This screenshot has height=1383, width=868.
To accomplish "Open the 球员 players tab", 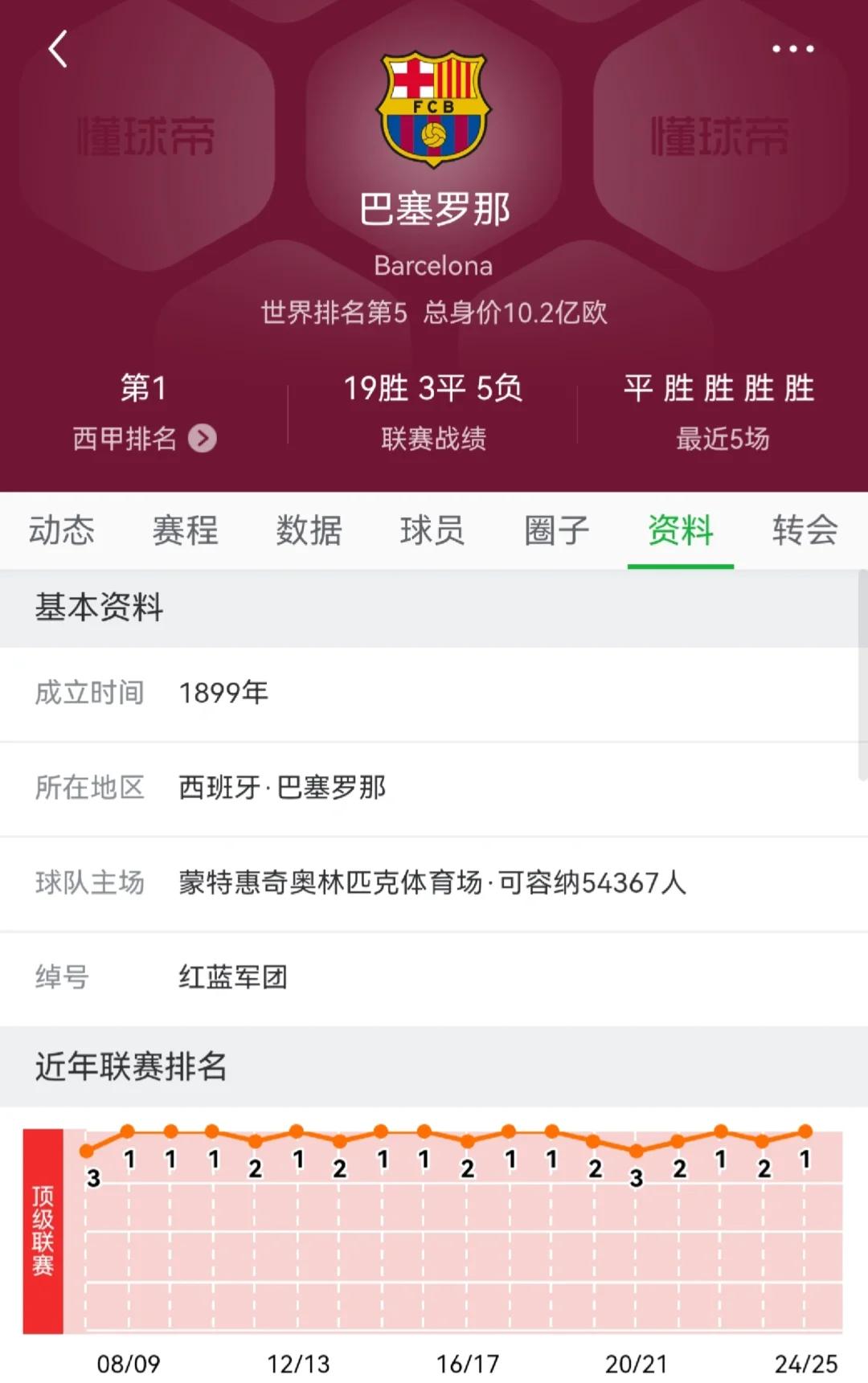I will coord(432,530).
